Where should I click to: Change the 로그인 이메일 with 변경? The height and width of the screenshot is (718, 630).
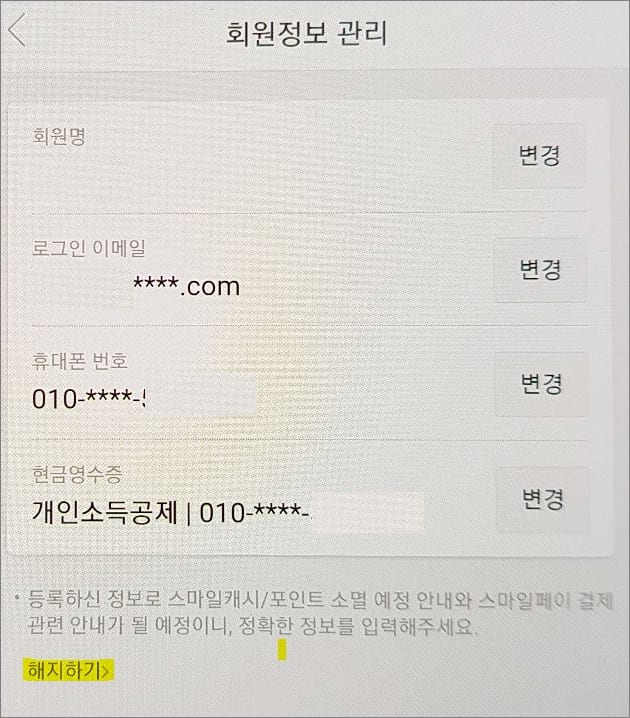539,270
